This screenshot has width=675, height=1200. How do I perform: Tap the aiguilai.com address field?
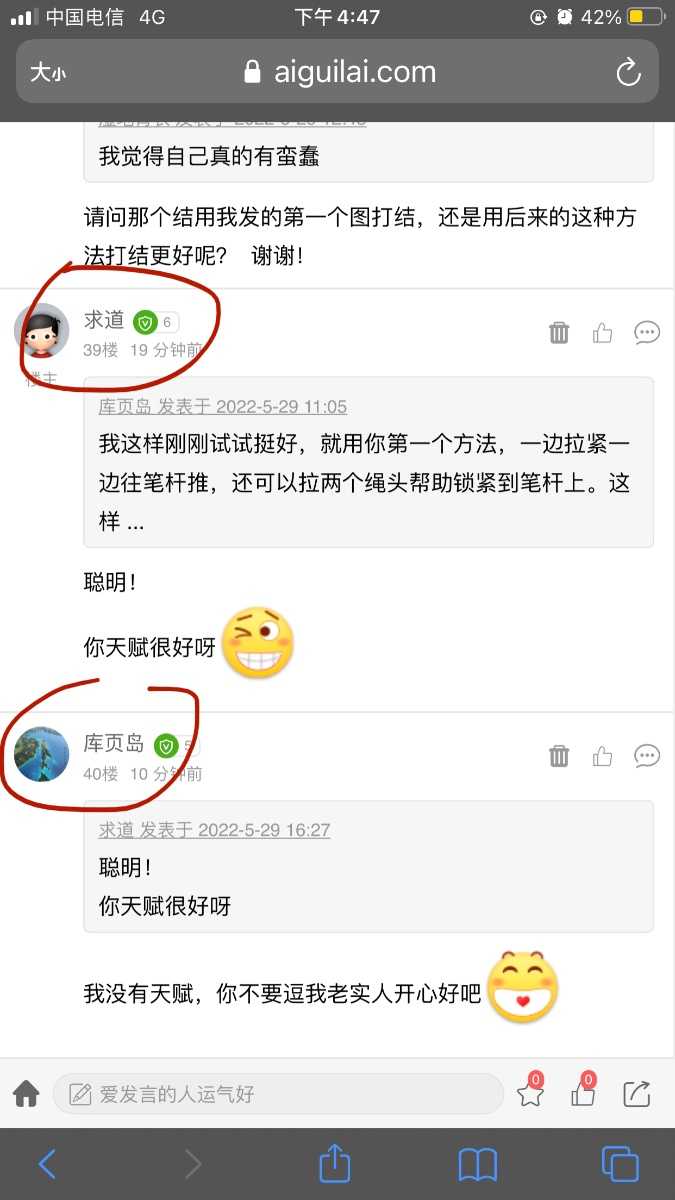340,72
